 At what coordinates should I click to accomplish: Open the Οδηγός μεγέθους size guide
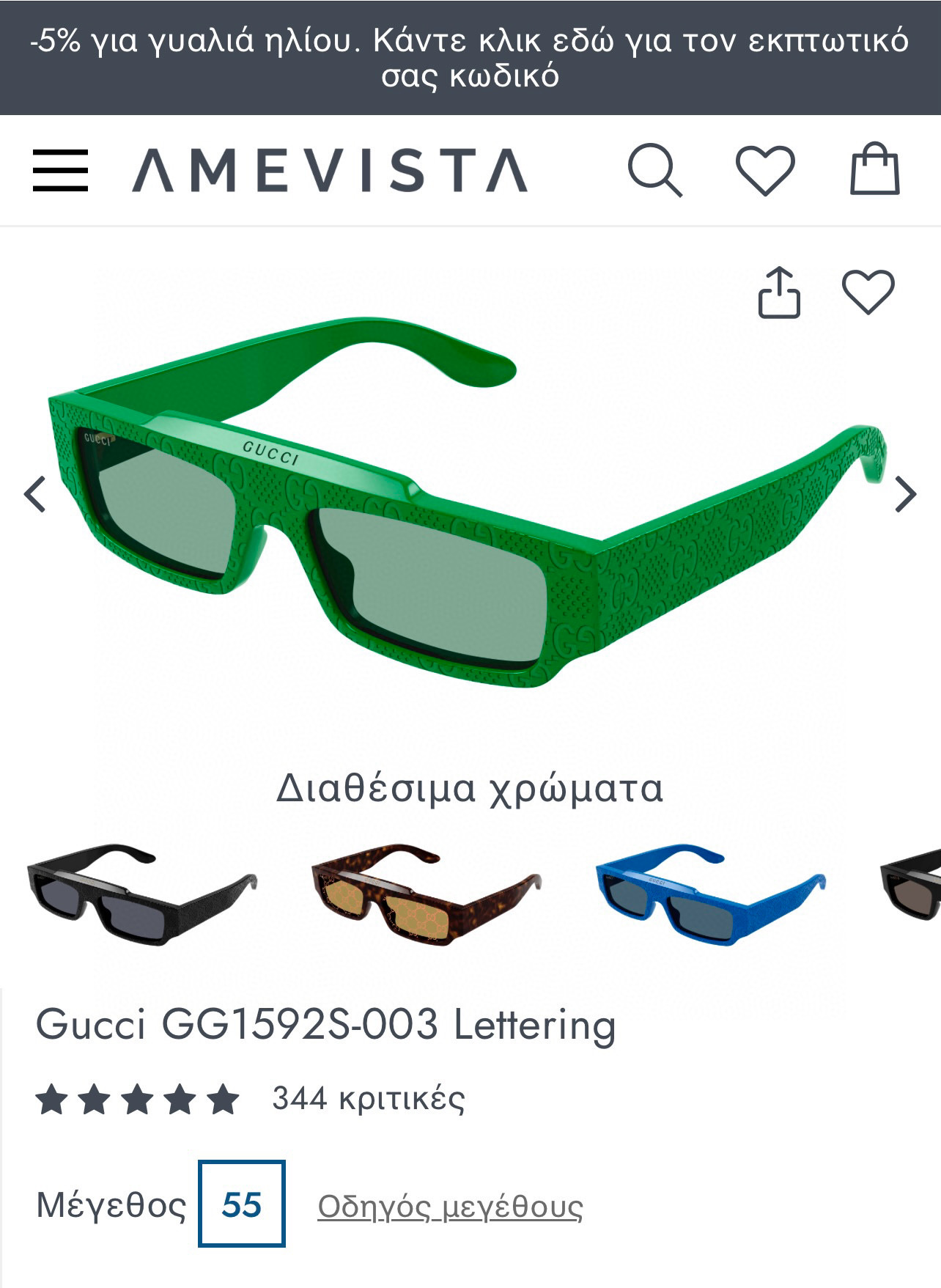[x=450, y=1206]
